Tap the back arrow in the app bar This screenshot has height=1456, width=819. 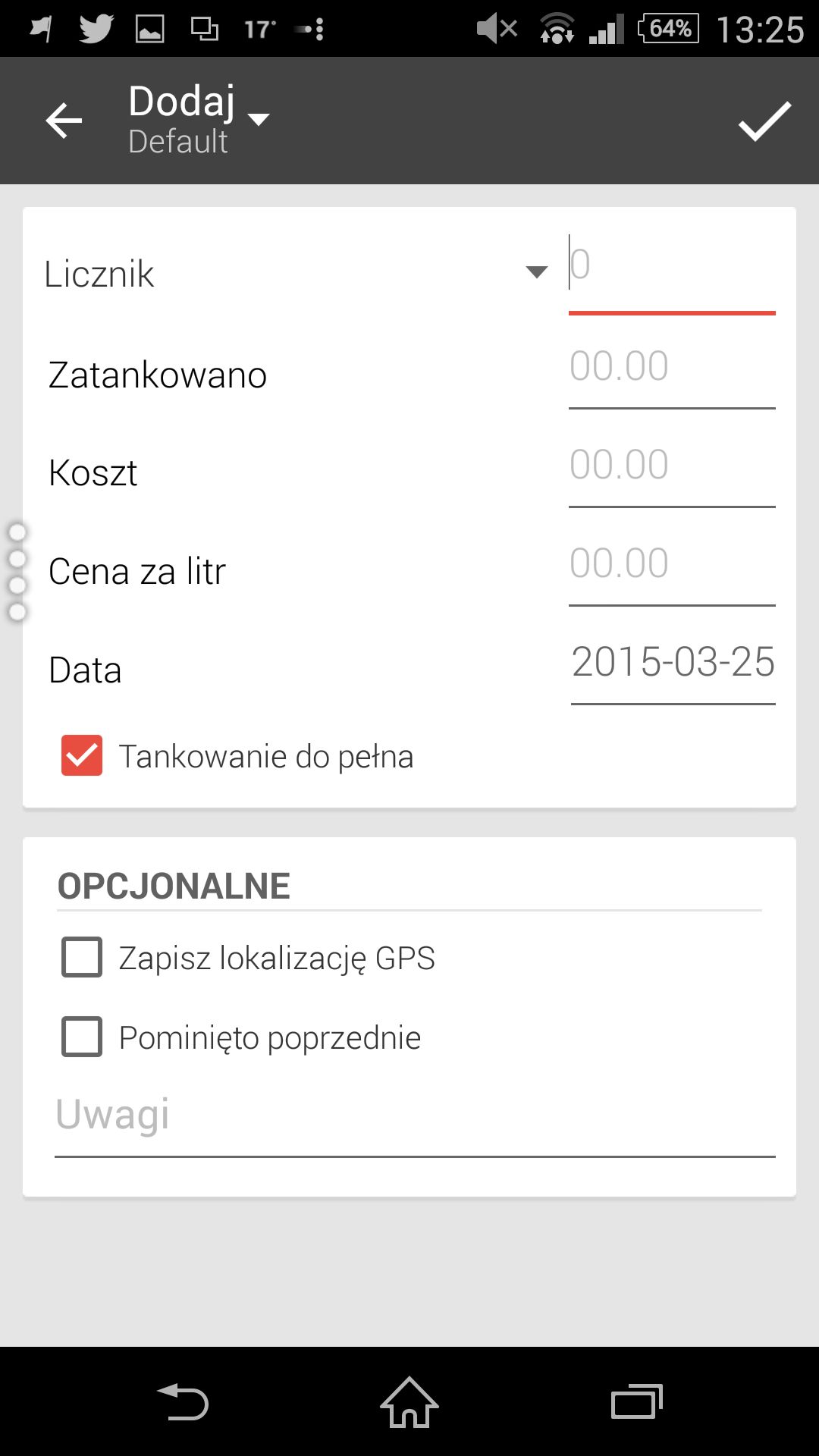[x=64, y=121]
